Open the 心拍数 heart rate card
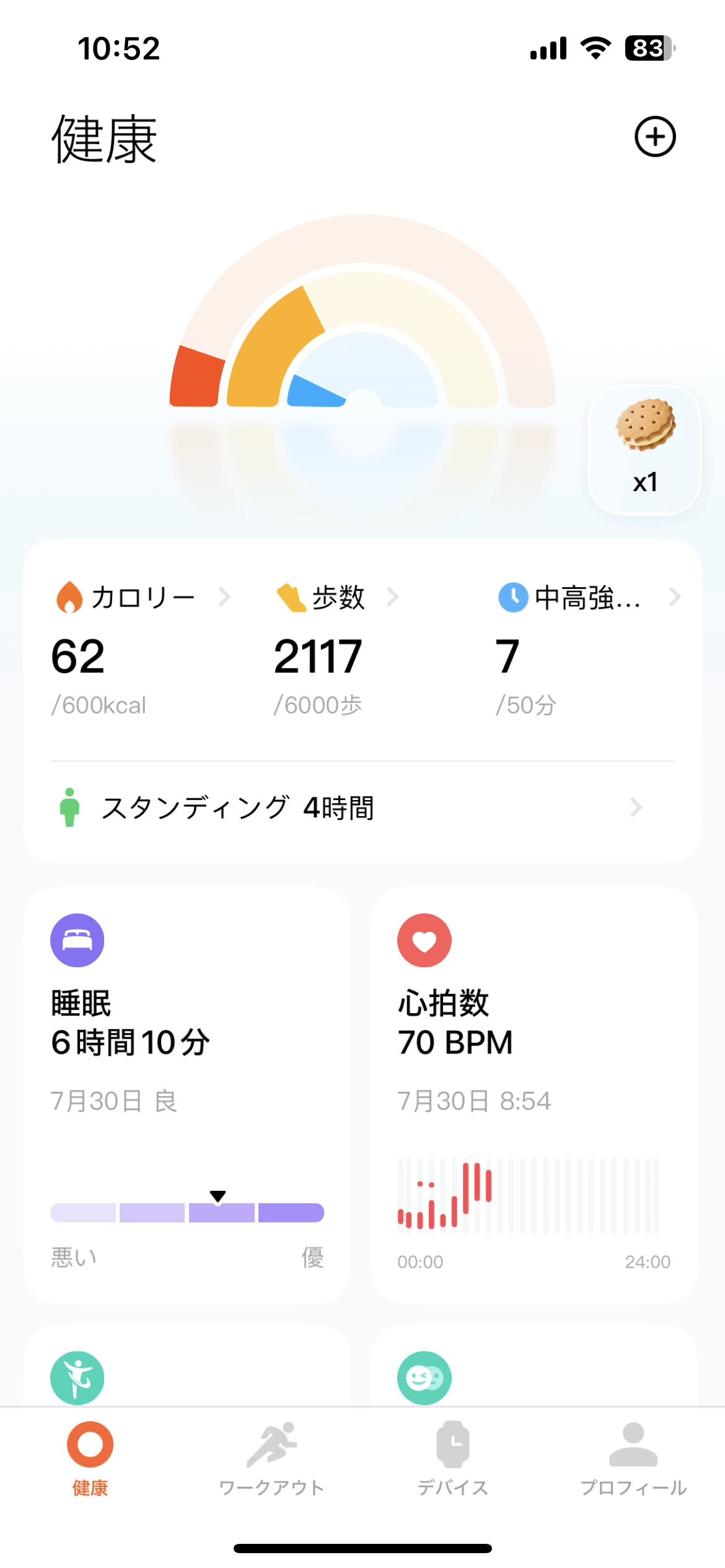Screen dimensions: 725x1568 pyautogui.click(x=534, y=1095)
